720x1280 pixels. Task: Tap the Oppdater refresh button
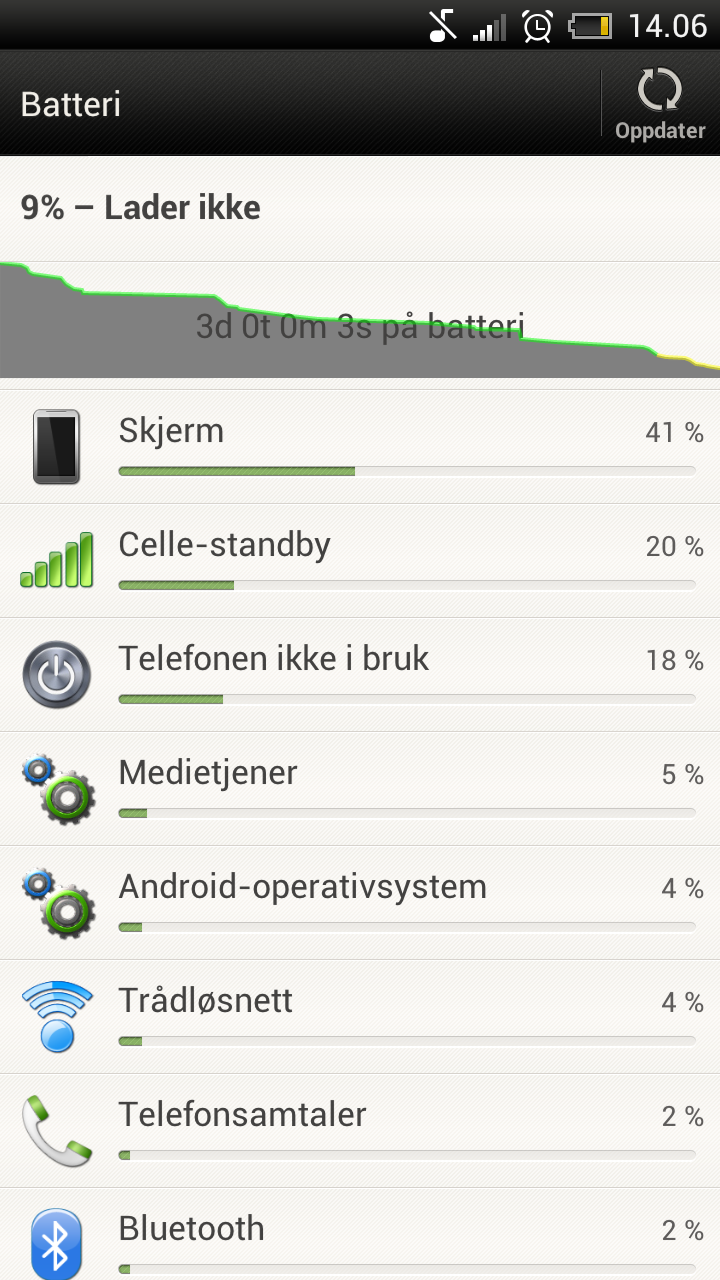point(660,104)
